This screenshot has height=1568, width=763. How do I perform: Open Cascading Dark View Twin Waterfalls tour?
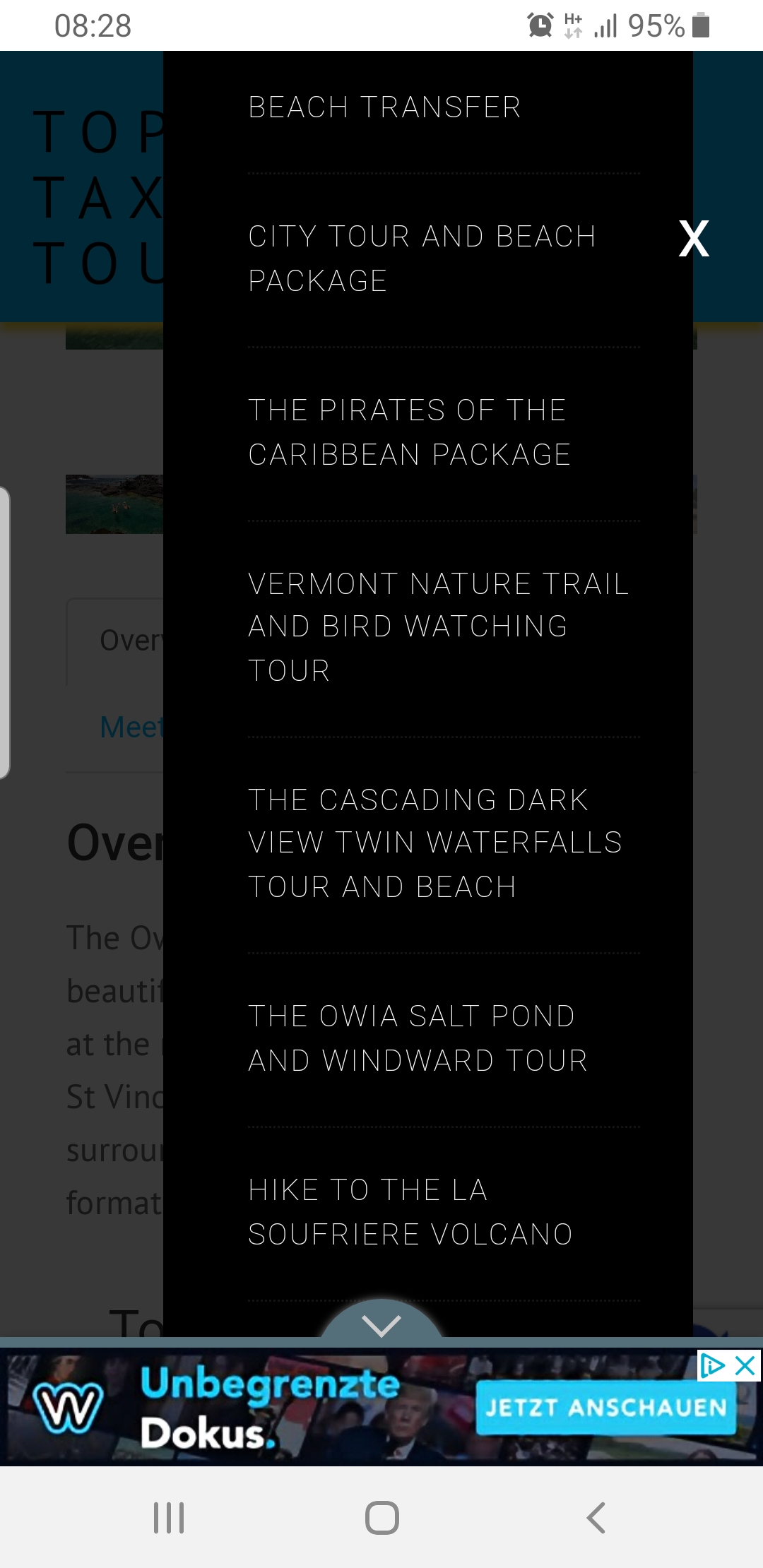tap(434, 843)
